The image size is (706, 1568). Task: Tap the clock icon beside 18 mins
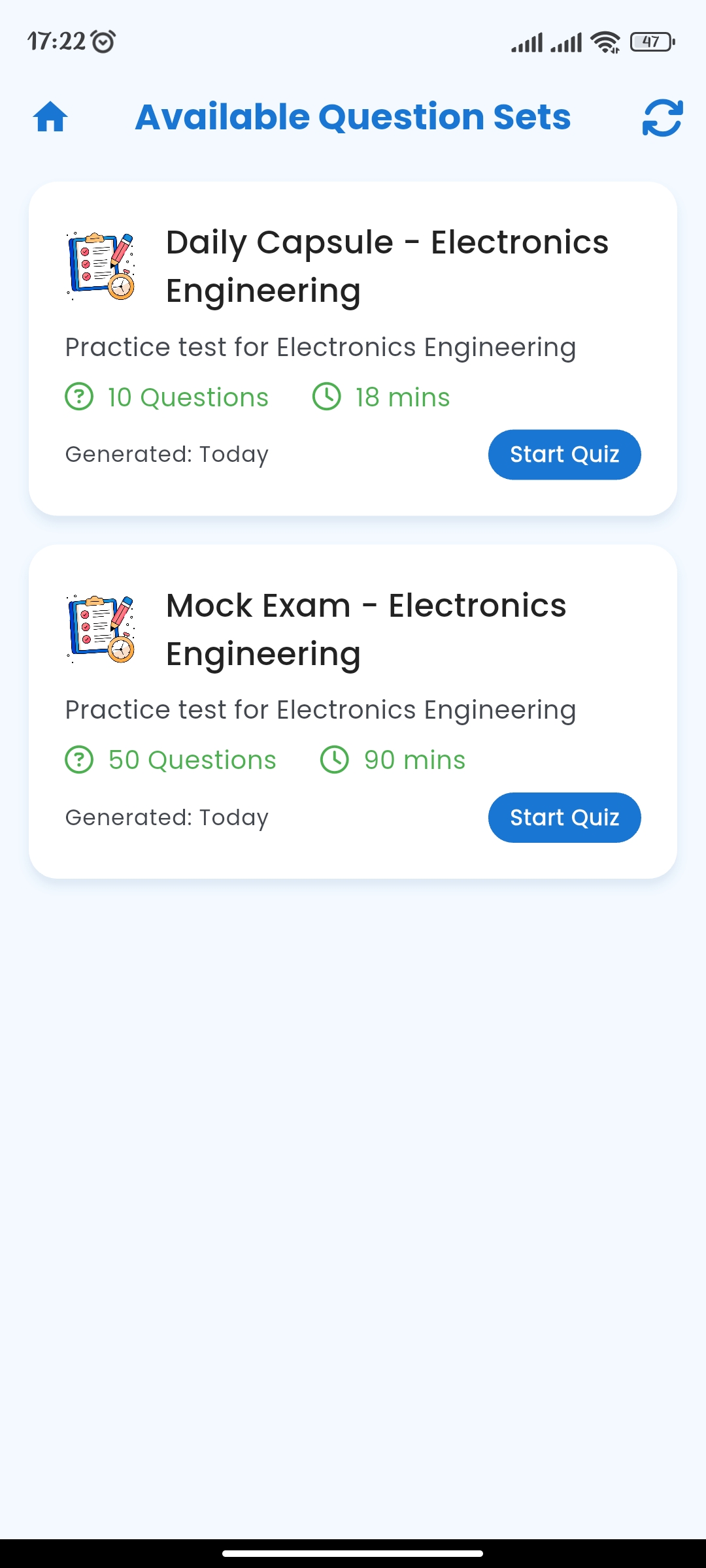[327, 396]
